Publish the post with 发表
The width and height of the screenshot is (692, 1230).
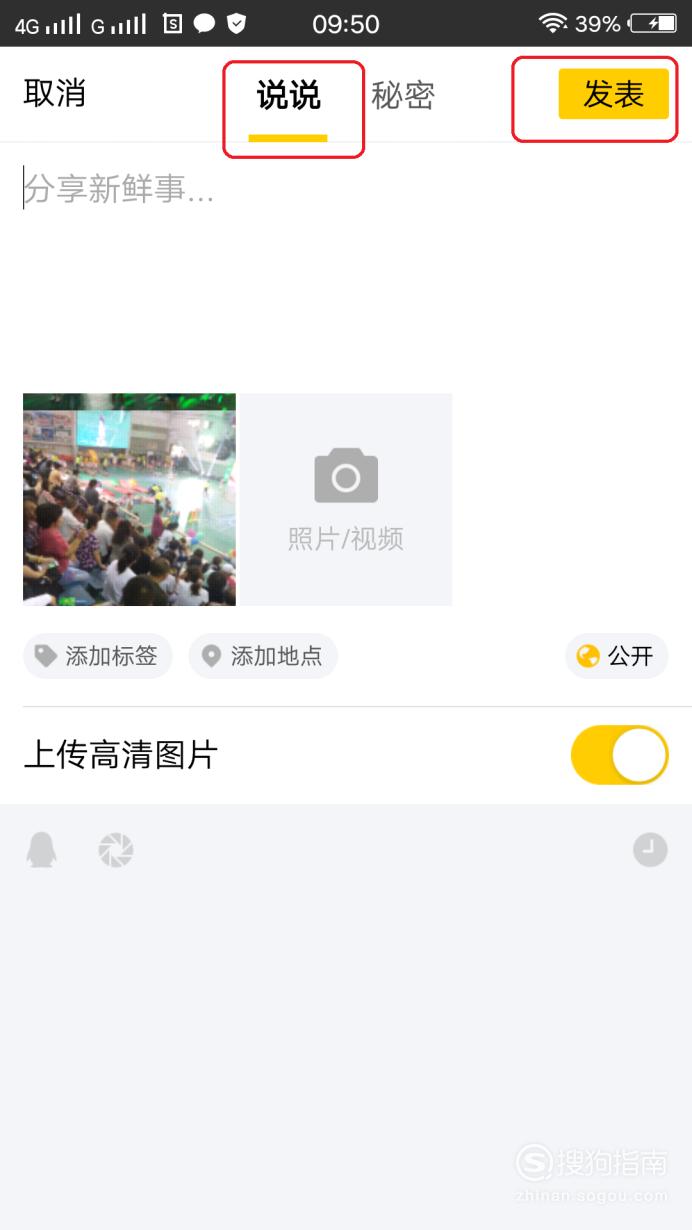coord(613,94)
